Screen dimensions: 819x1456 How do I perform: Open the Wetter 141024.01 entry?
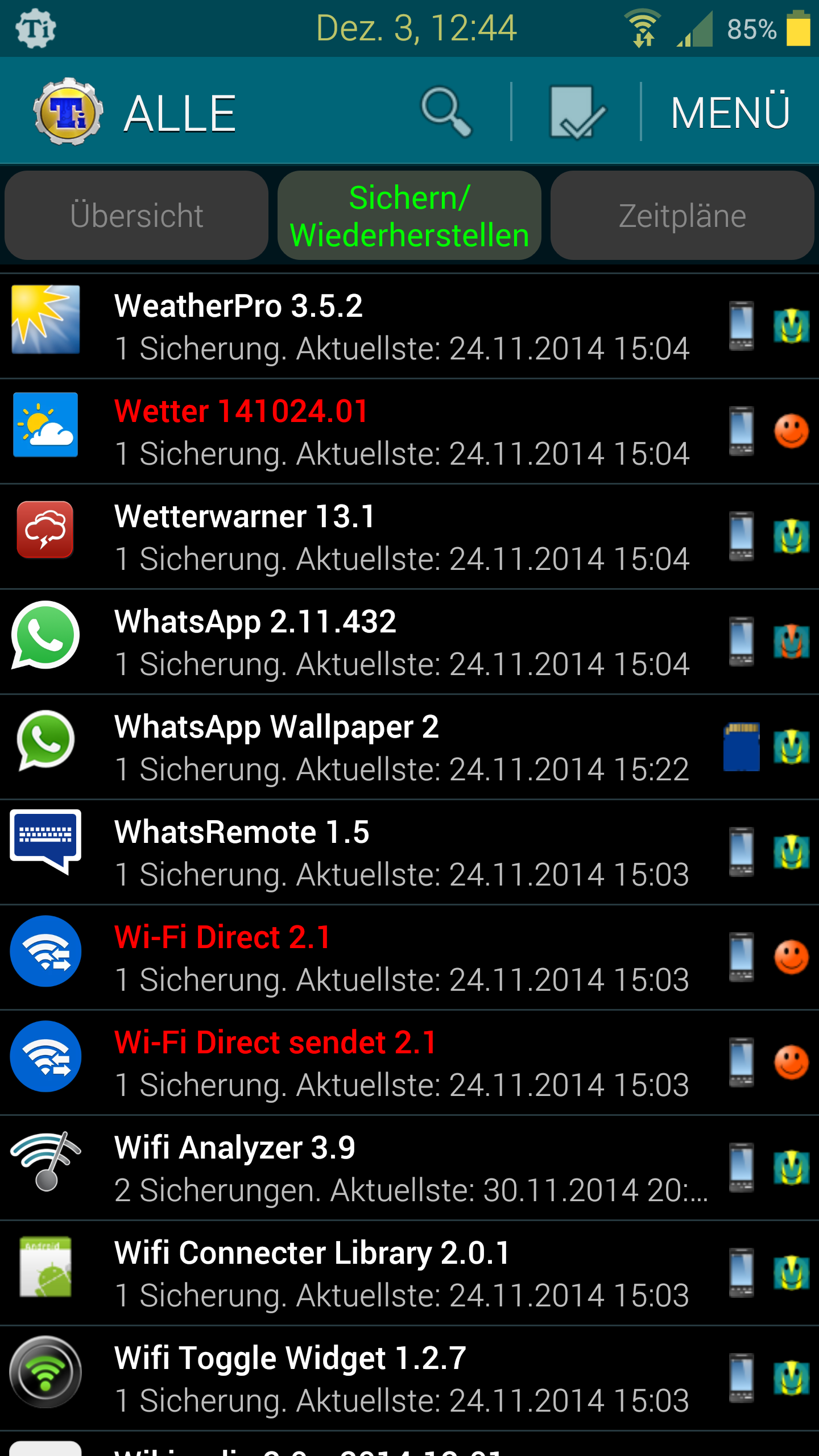pyautogui.click(x=409, y=432)
